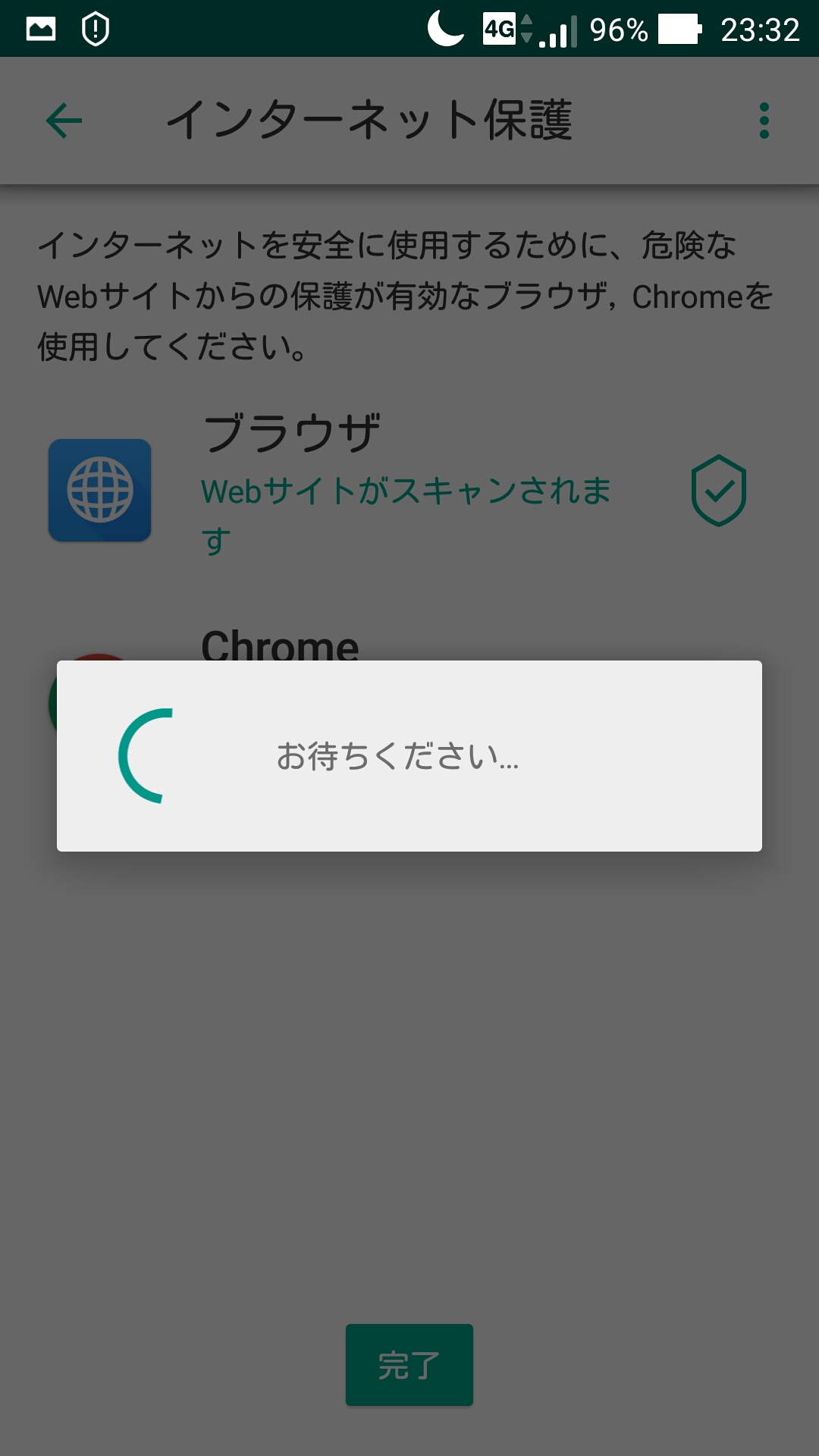The image size is (819, 1456).
Task: Tap the 完了 button
Action: coord(409,1365)
